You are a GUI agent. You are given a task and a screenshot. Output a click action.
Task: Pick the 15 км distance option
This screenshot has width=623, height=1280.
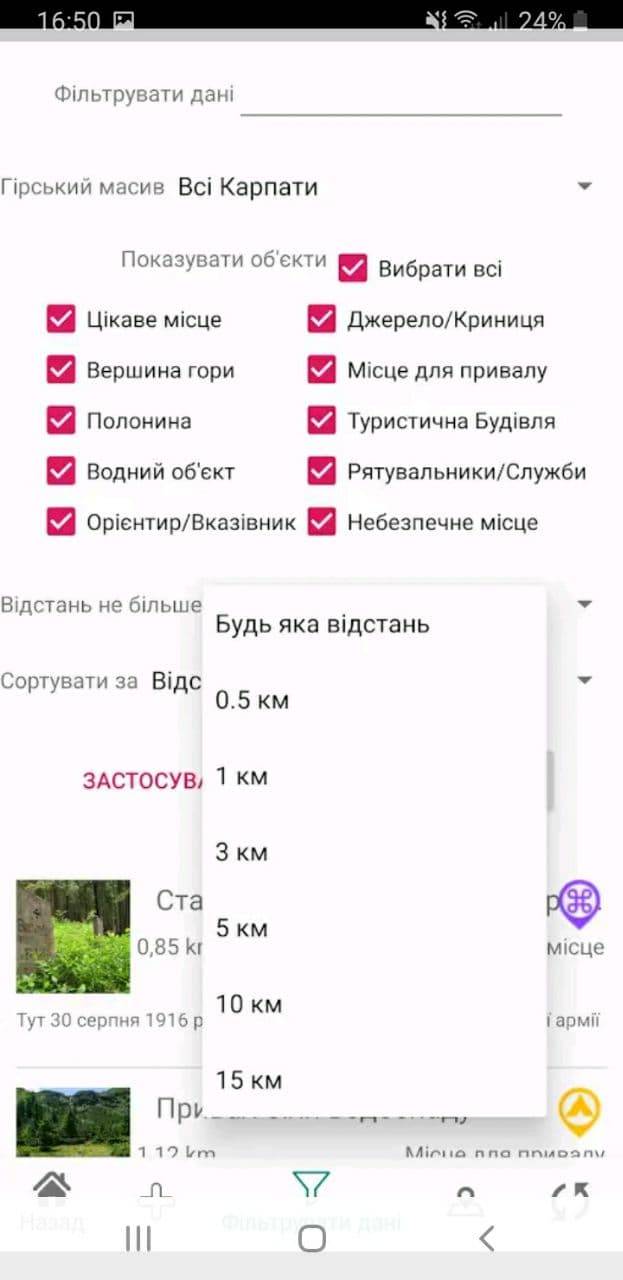[x=248, y=1080]
